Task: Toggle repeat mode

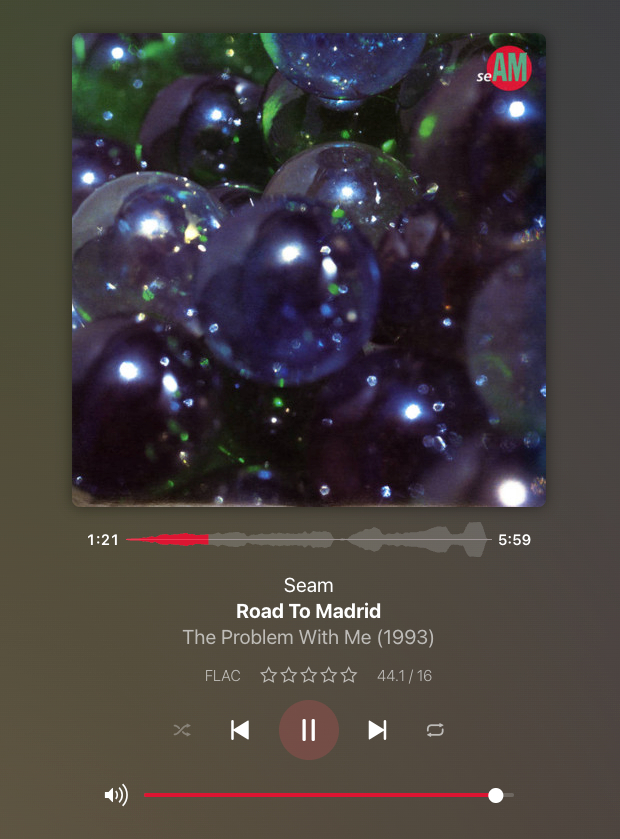Action: (435, 730)
